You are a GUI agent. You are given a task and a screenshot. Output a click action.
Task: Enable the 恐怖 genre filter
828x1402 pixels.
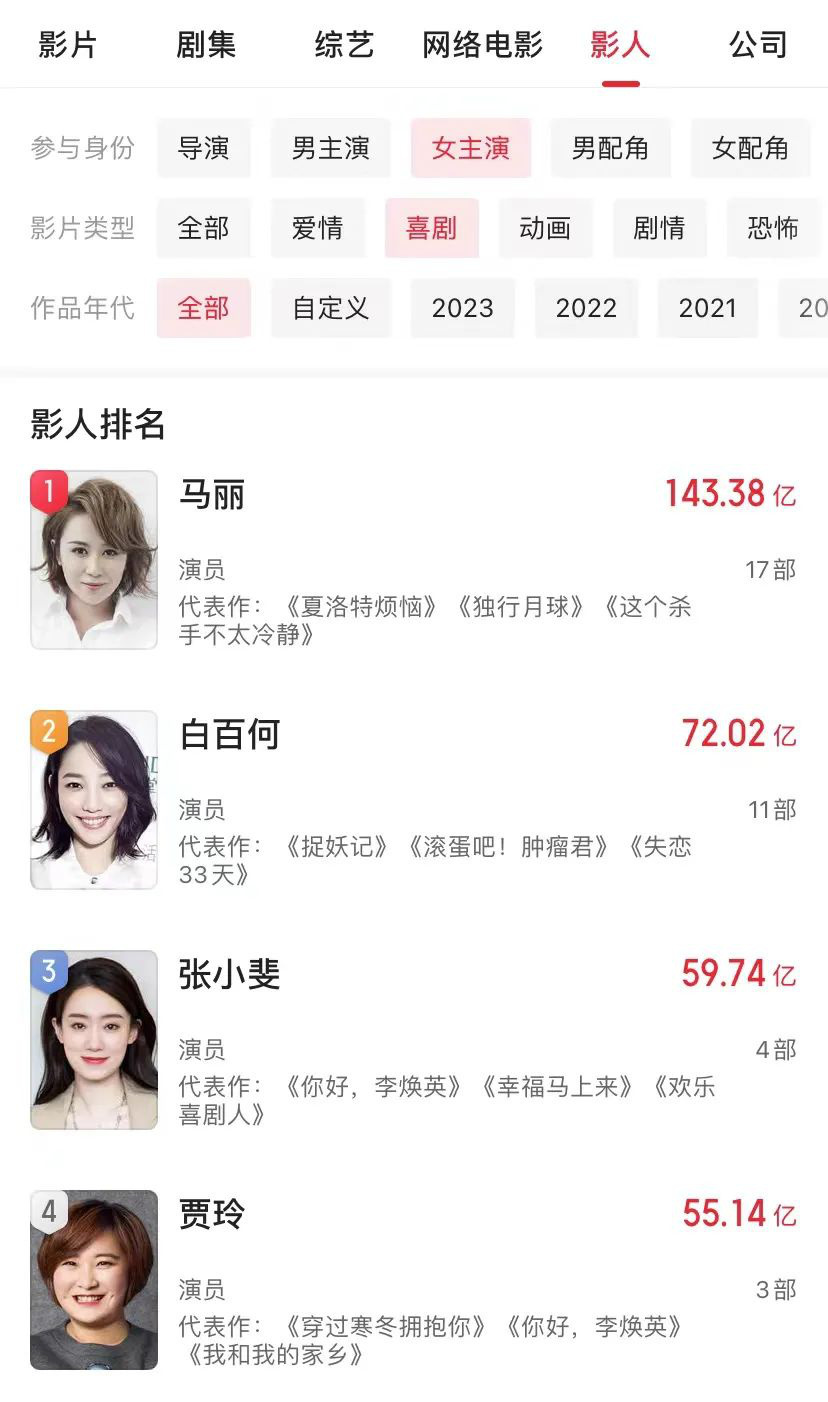point(775,228)
